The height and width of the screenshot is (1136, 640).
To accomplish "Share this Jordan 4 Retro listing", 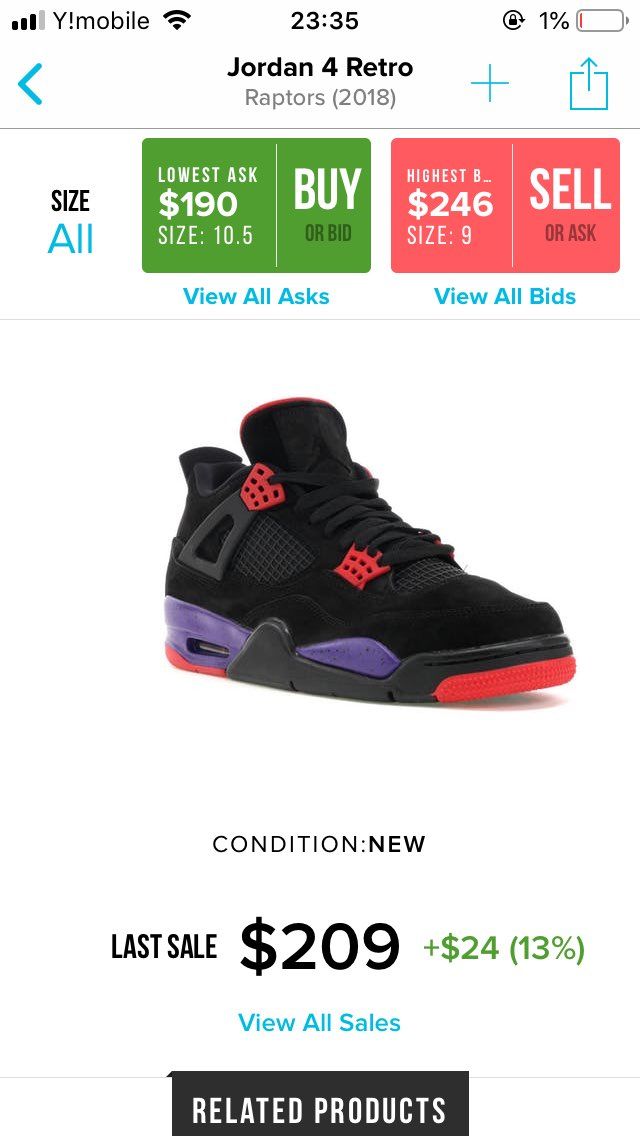I will click(x=588, y=83).
